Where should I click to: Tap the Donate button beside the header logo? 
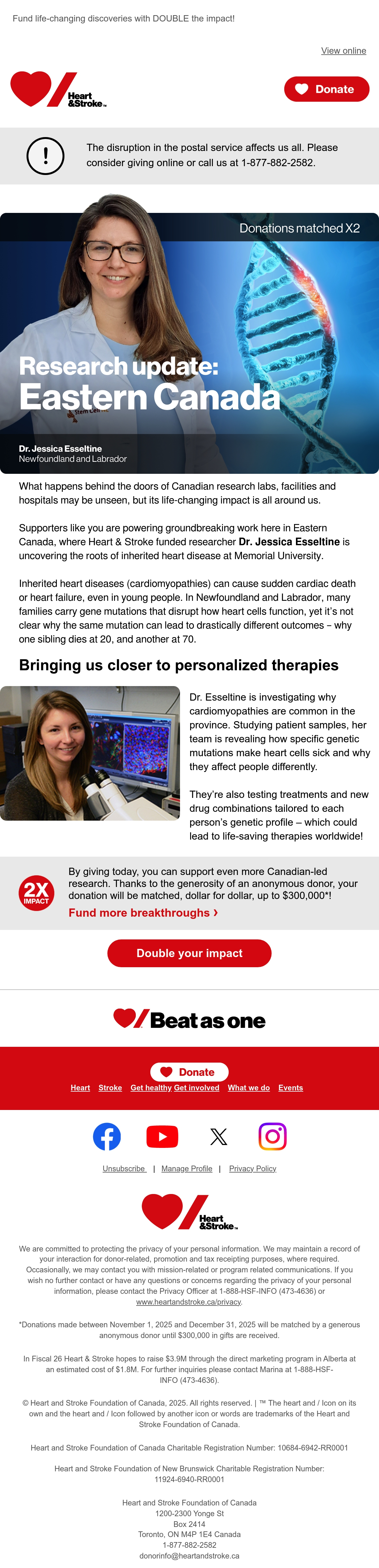click(x=327, y=89)
